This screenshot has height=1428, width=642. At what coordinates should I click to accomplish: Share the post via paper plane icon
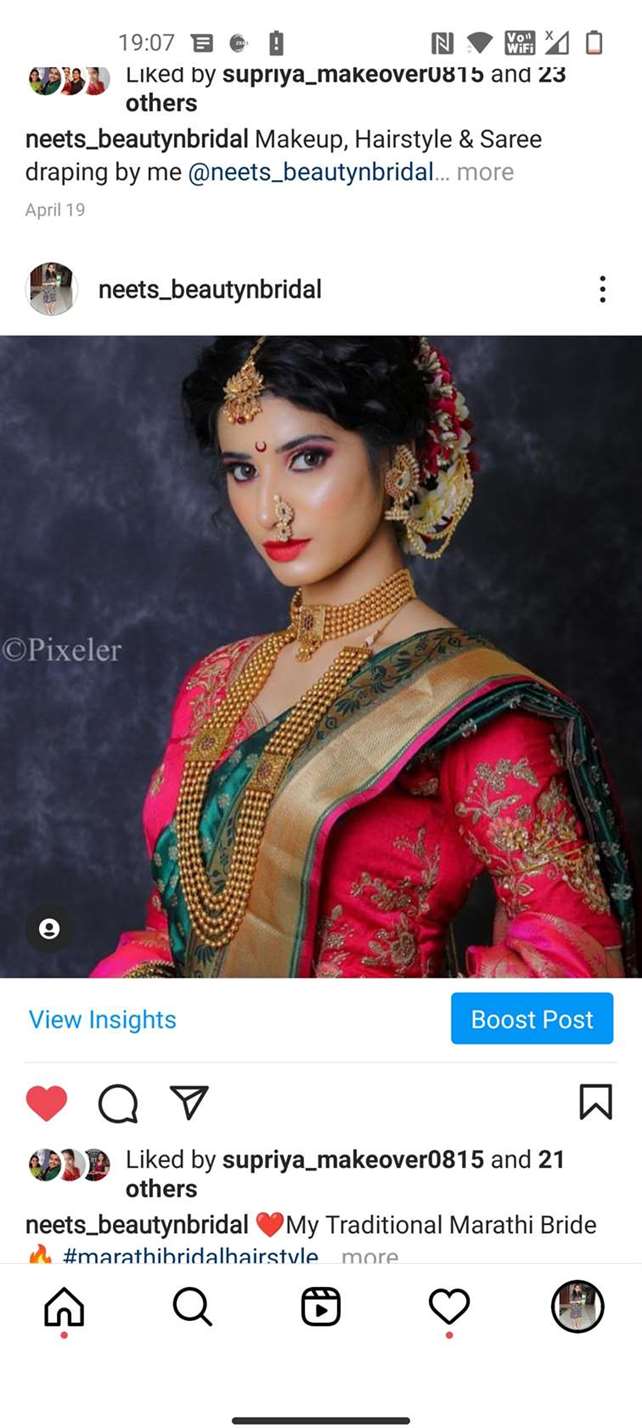(x=189, y=1102)
